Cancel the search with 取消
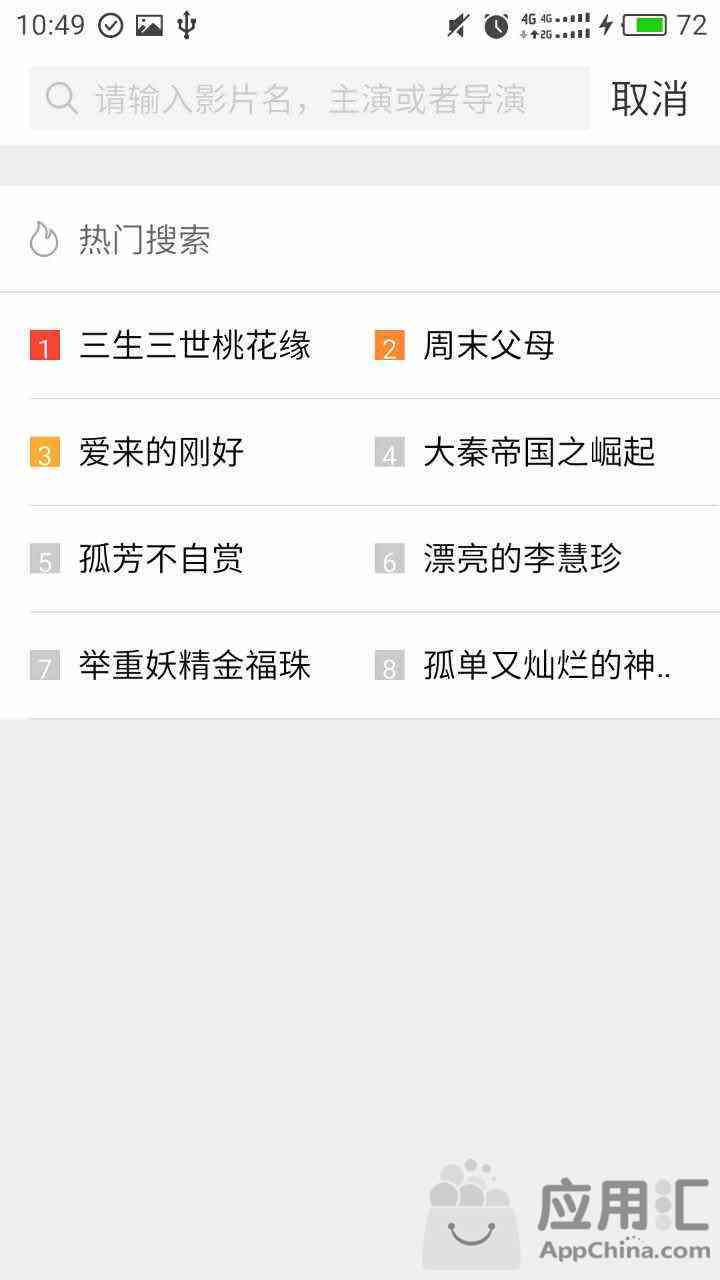720x1280 pixels. 650,98
